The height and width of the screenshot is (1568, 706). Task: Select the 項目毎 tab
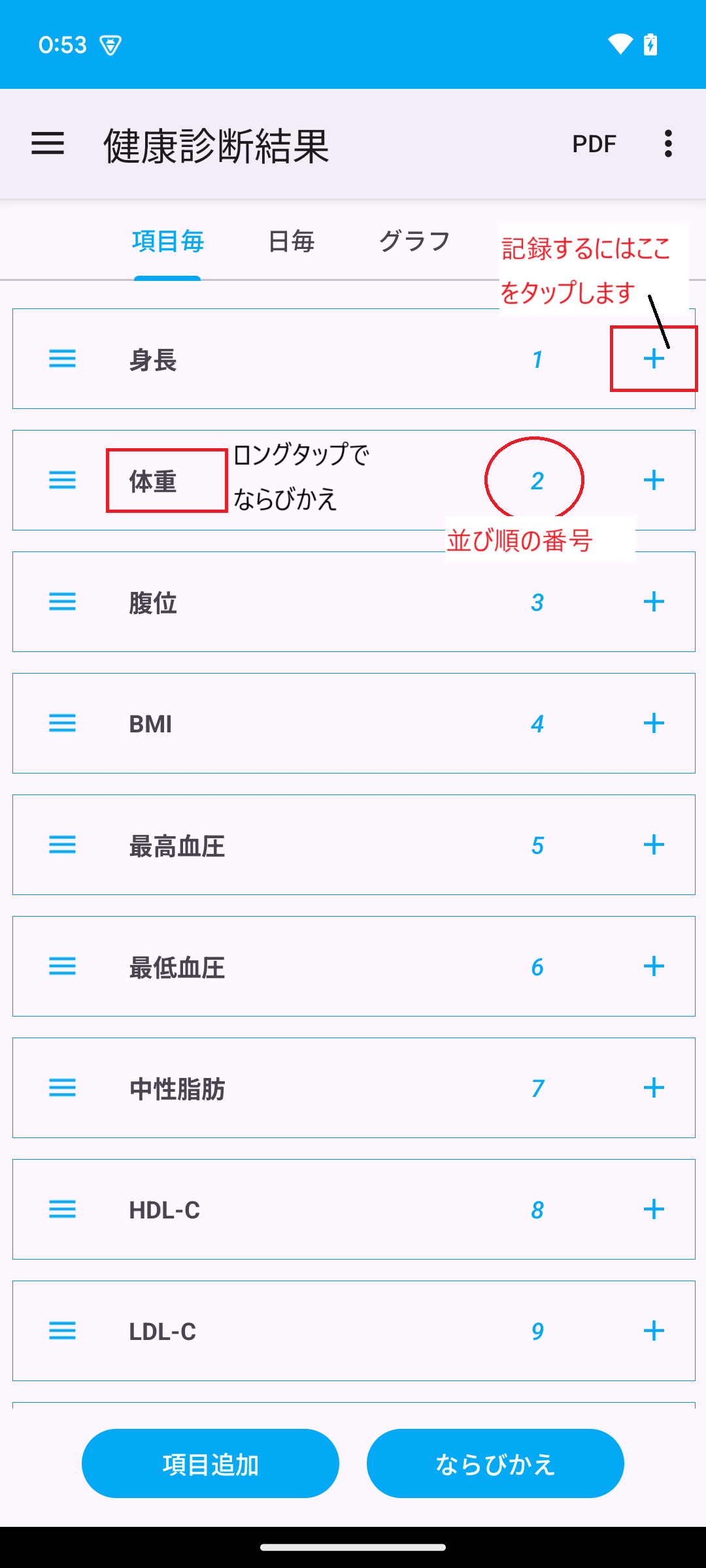[x=168, y=242]
